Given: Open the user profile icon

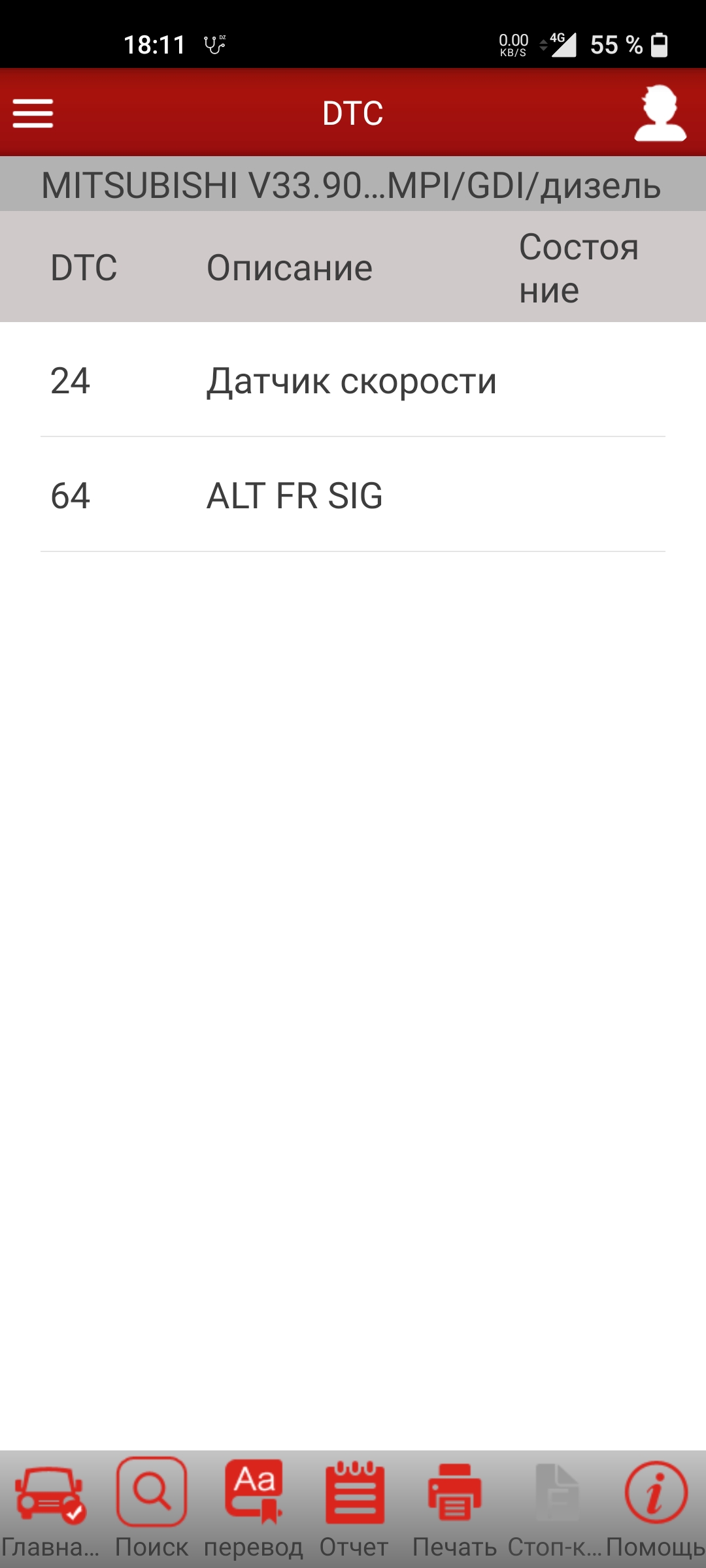Looking at the screenshot, I should click(x=660, y=113).
